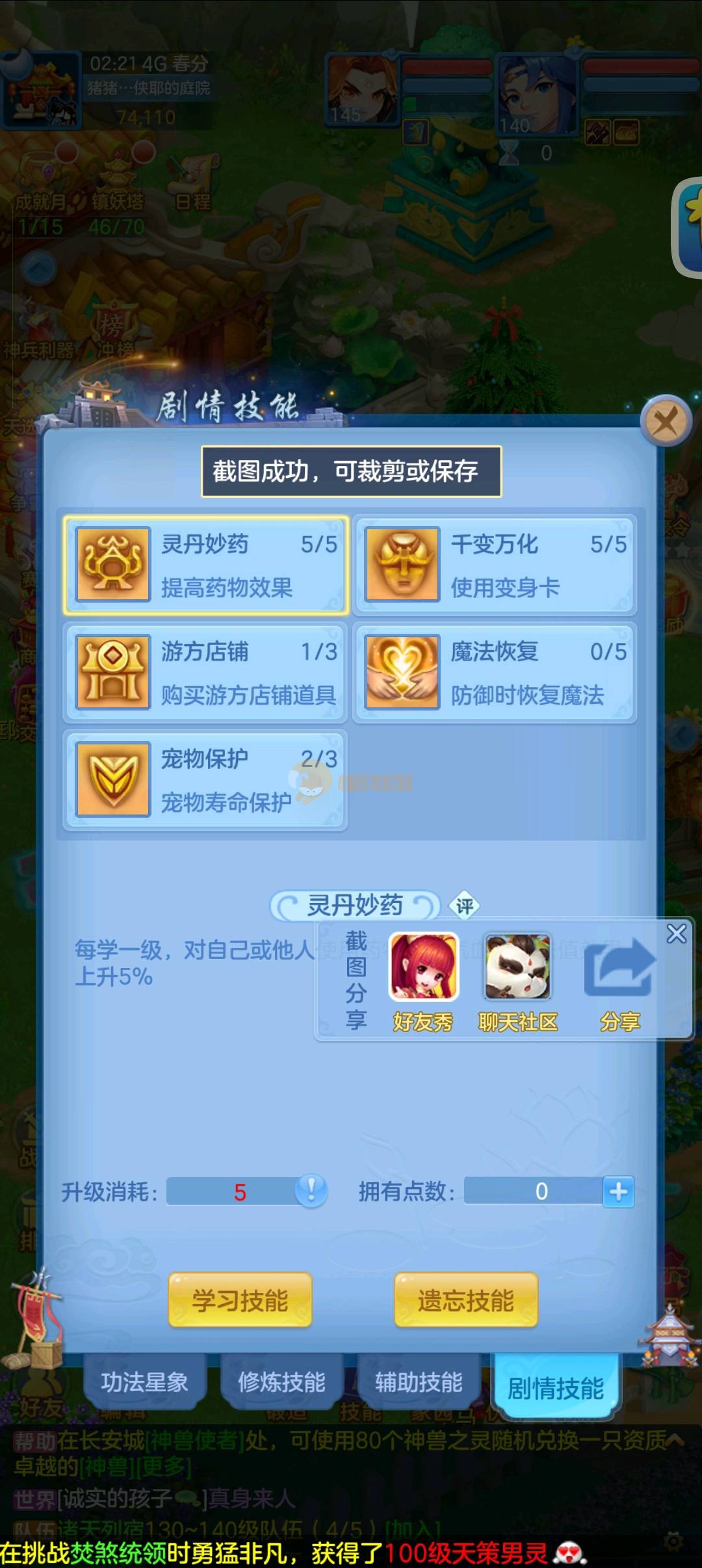Viewport: 702px width, 1568px height.
Task: Select the 千变万化 skill card
Action: pyautogui.click(x=495, y=564)
